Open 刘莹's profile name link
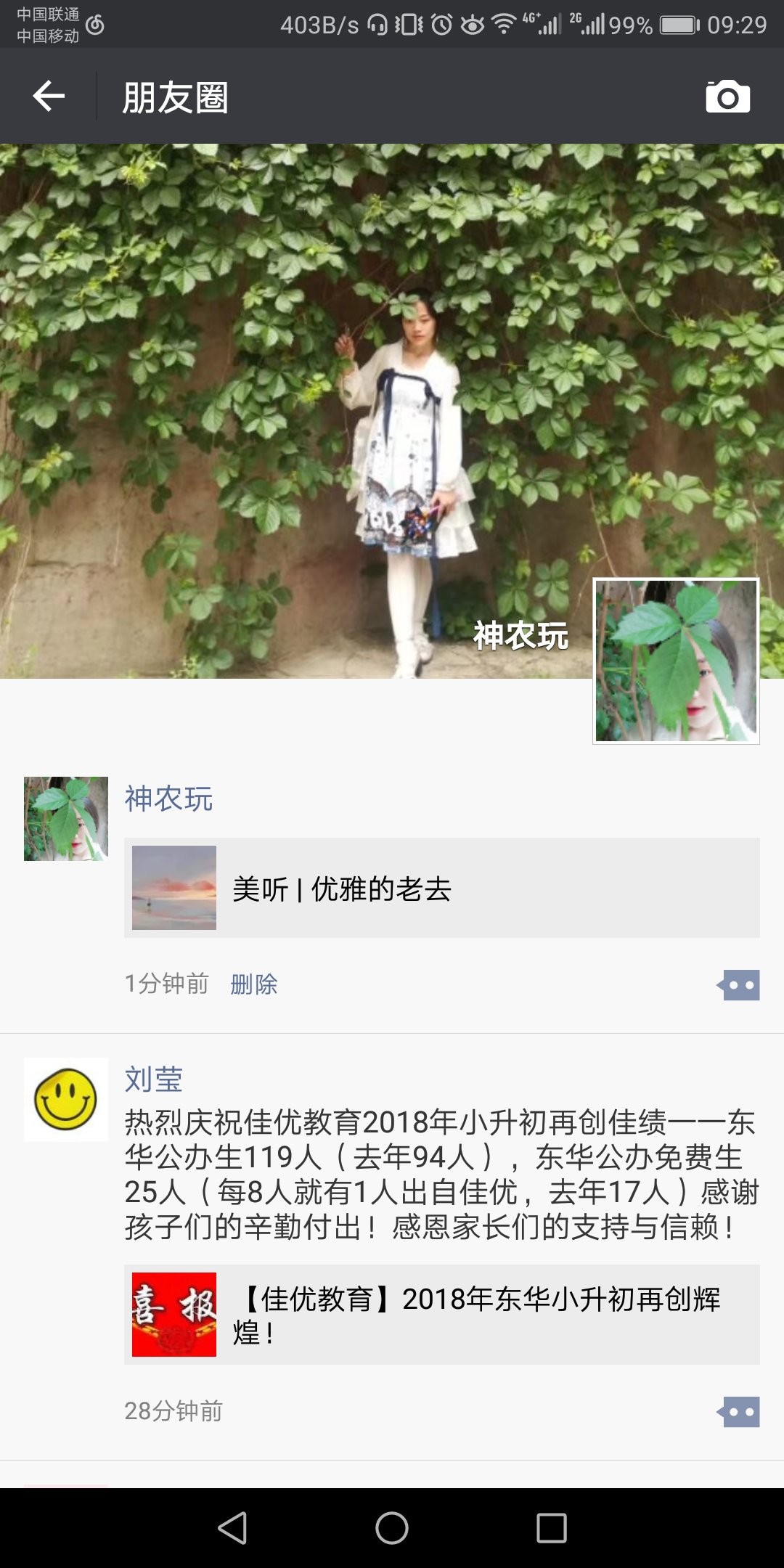 (153, 1079)
